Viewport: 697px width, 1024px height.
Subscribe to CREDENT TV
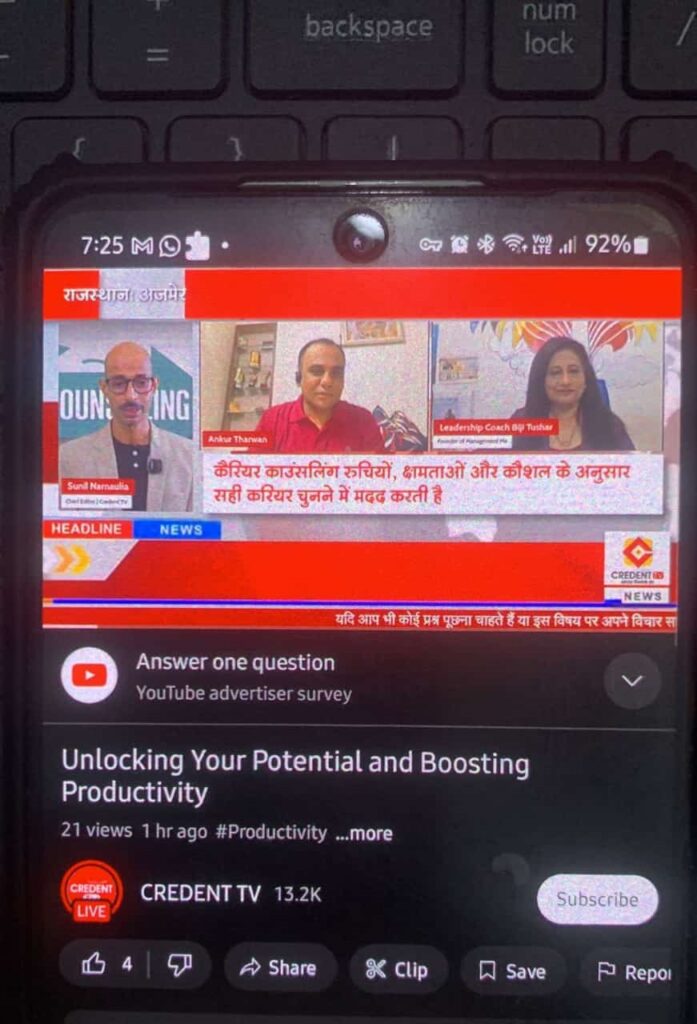tap(596, 899)
